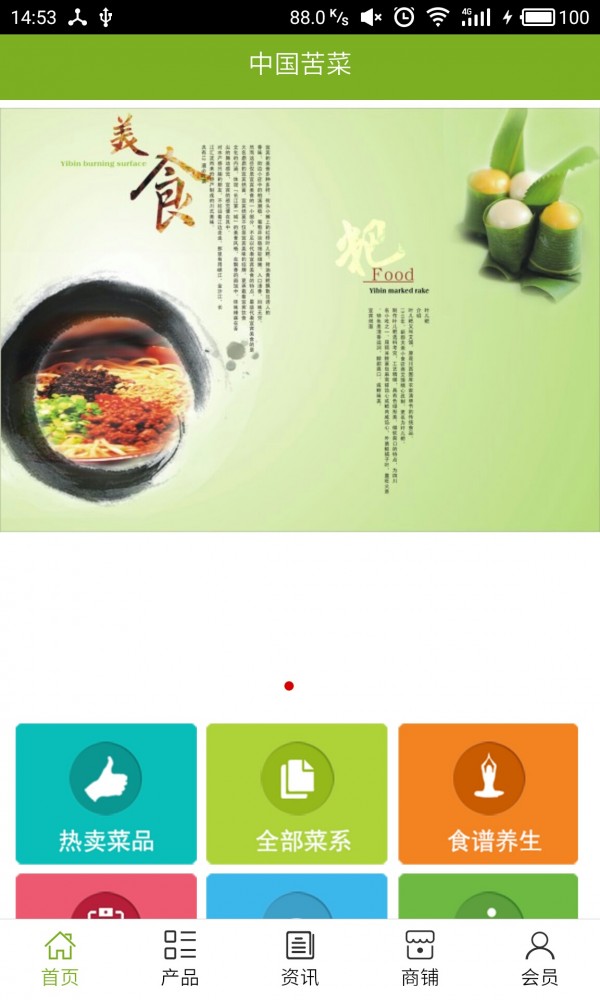The image size is (600, 1000).
Task: Switch to the 资讯 tab
Action: coord(300,958)
